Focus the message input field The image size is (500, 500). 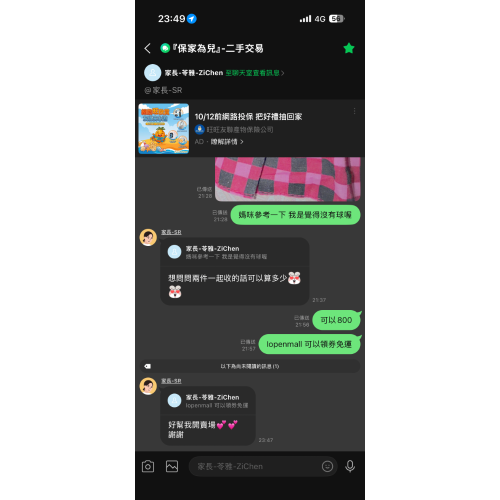click(x=253, y=466)
